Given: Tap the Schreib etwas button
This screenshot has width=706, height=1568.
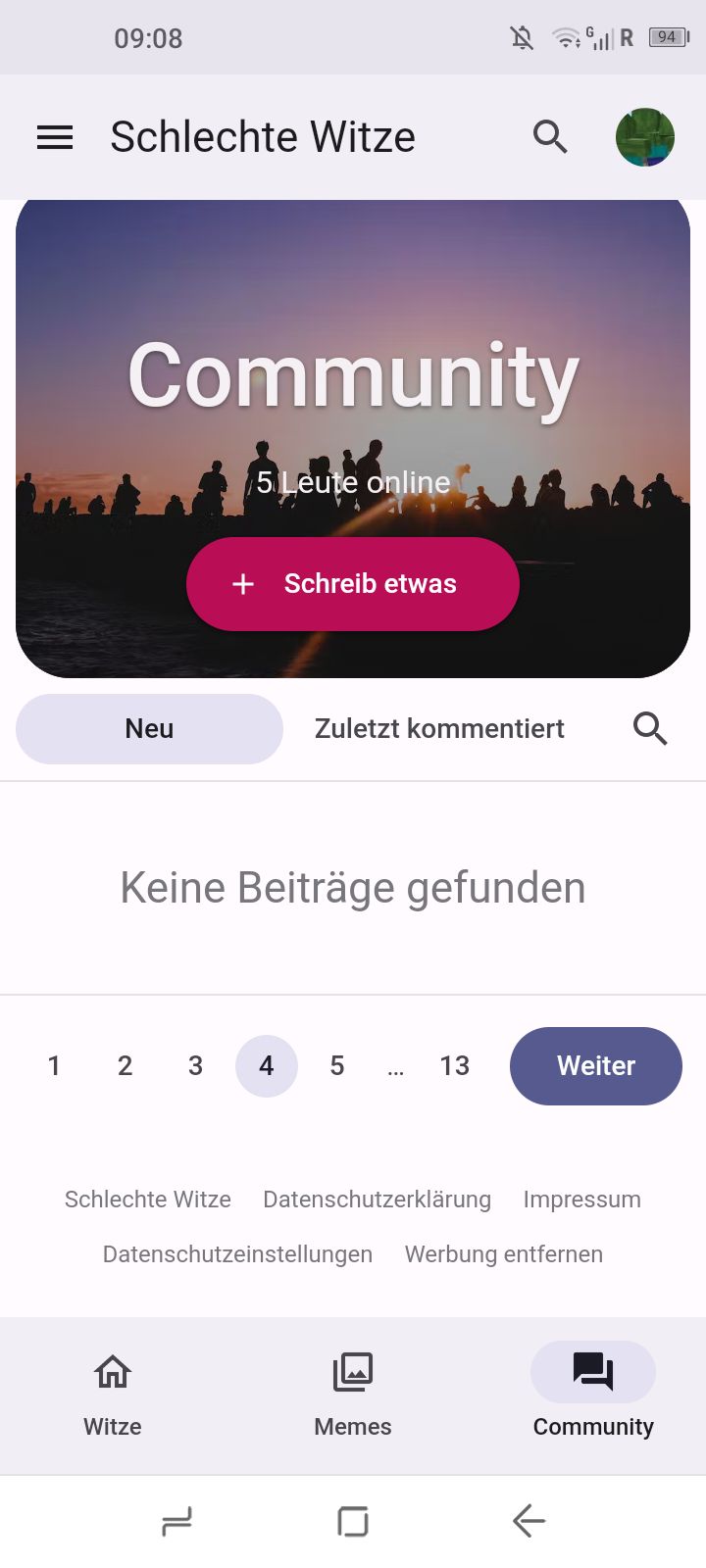Looking at the screenshot, I should (352, 584).
